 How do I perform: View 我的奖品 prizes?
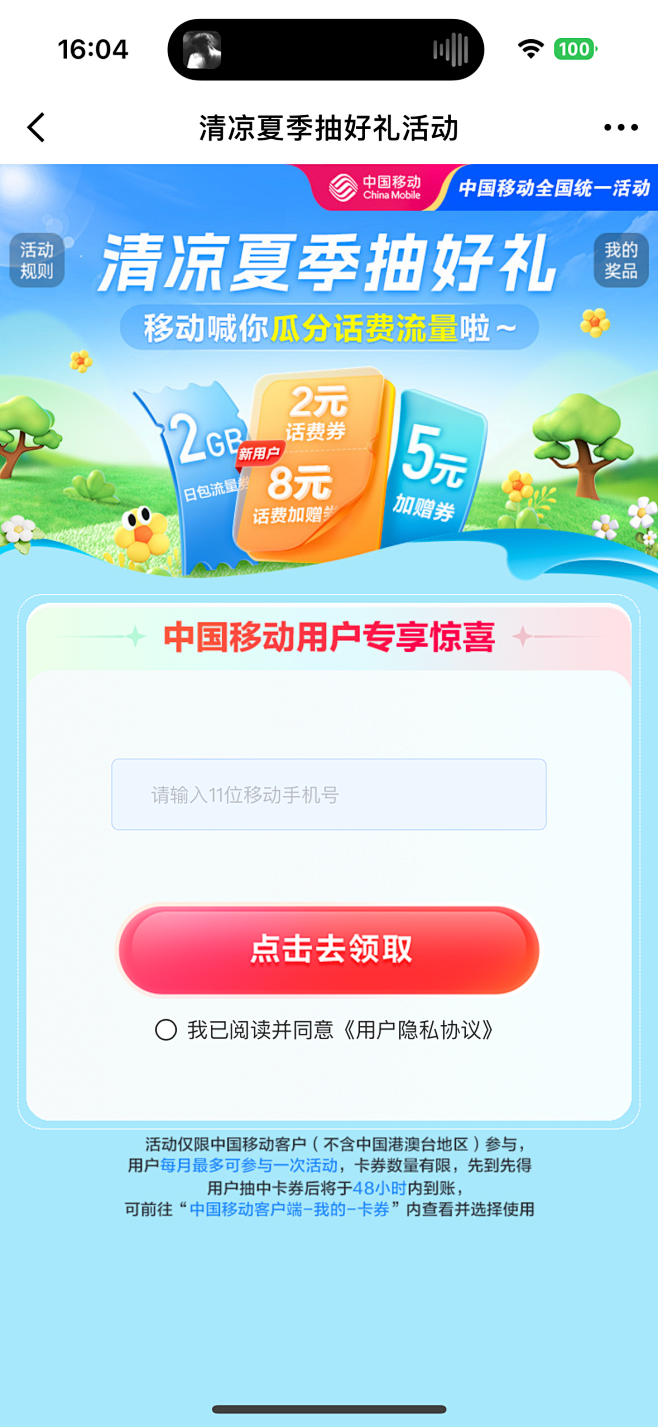click(620, 260)
